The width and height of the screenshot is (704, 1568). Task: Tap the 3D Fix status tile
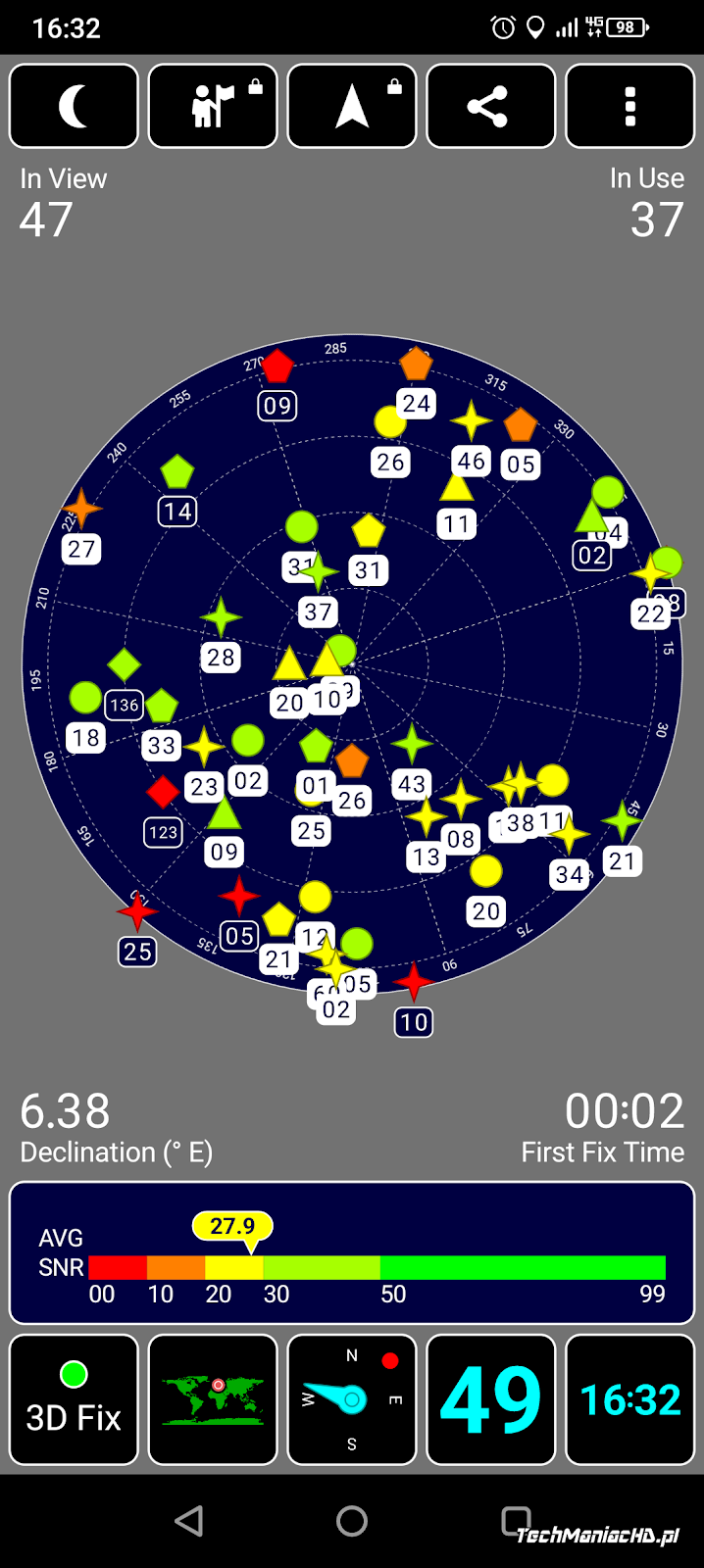74,1399
